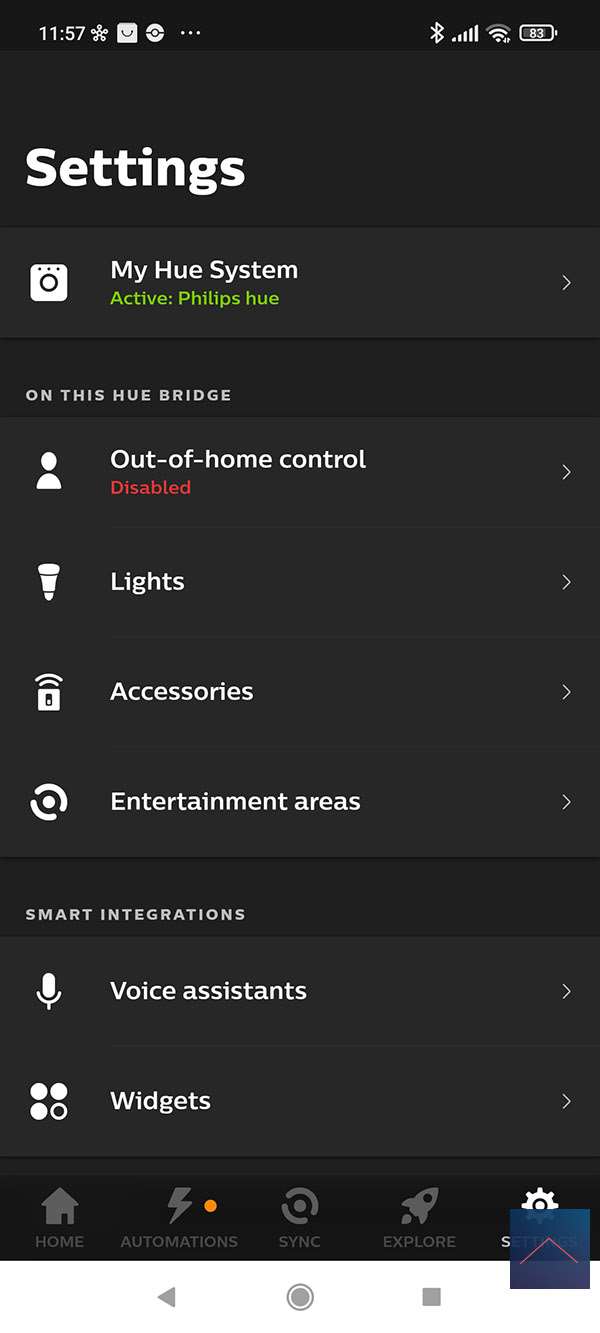Open Voice assistants integrations
This screenshot has height=1333, width=600.
click(x=300, y=991)
